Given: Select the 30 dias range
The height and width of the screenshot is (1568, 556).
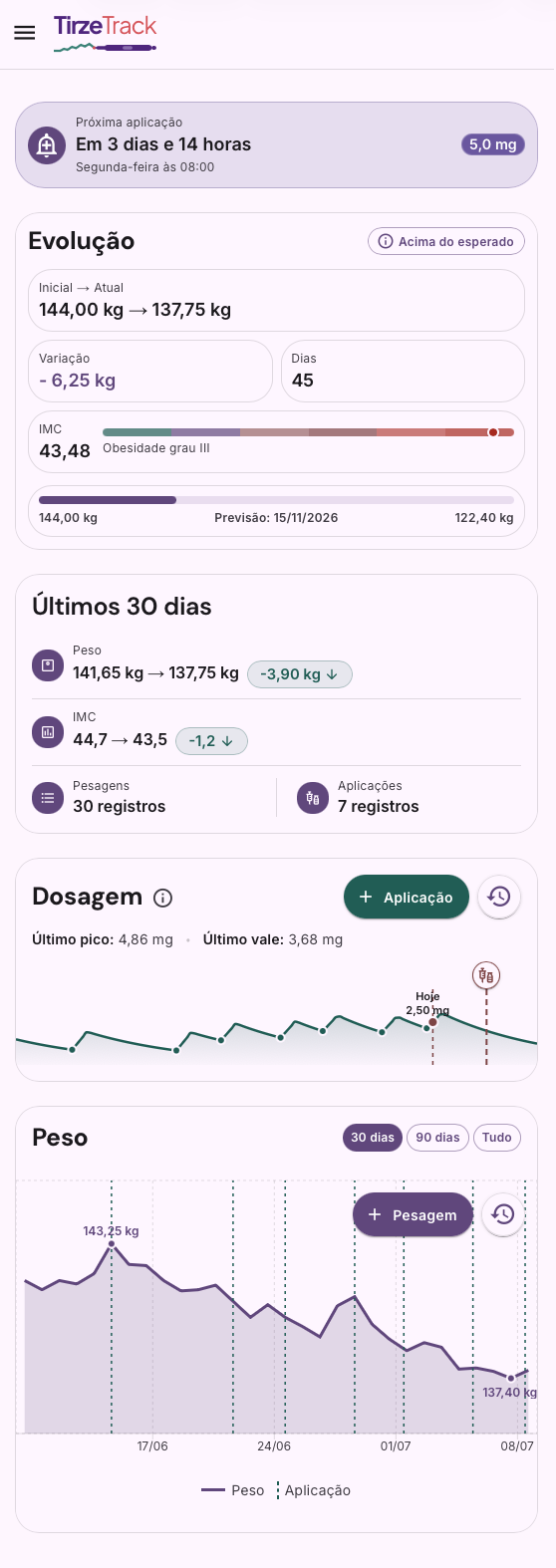Looking at the screenshot, I should click(373, 1138).
